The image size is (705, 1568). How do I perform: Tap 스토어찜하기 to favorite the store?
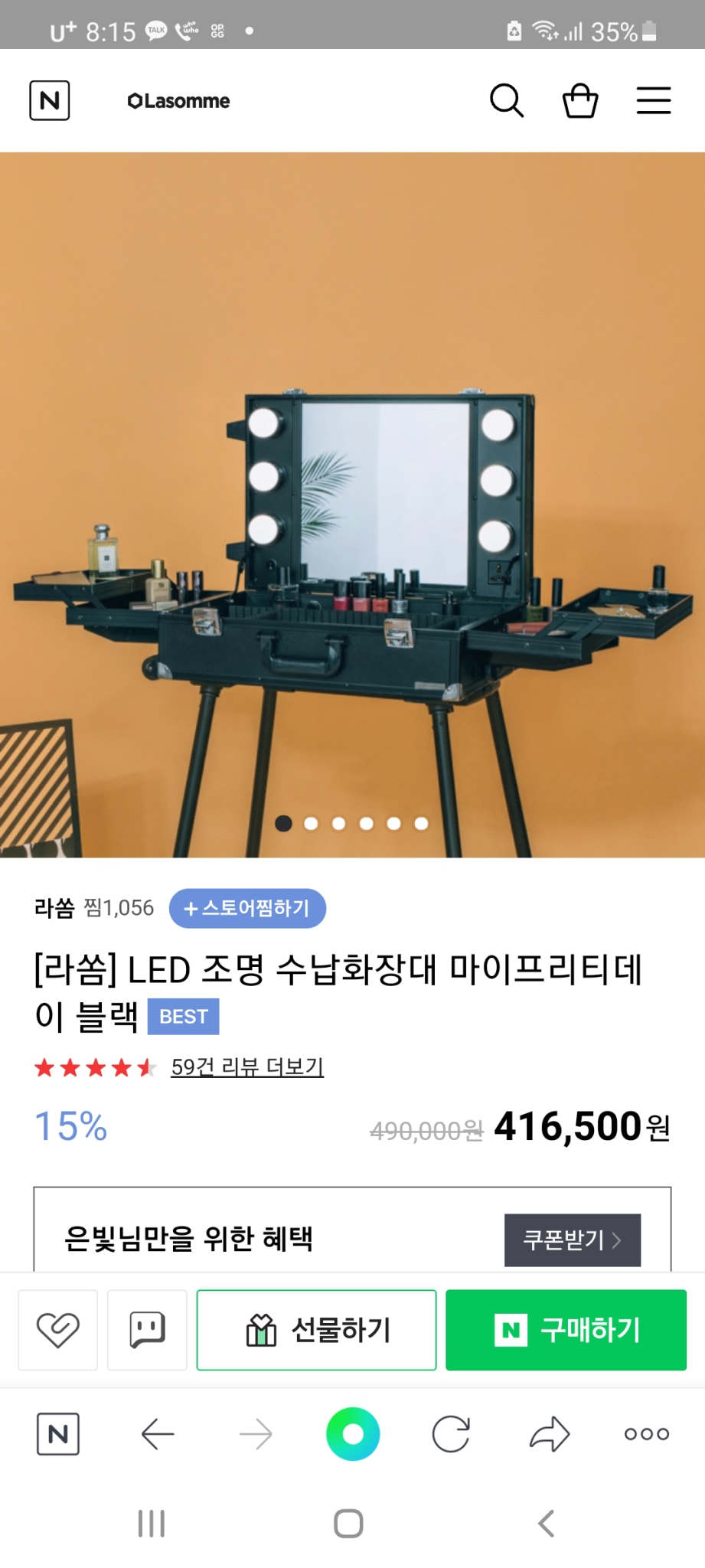[246, 909]
